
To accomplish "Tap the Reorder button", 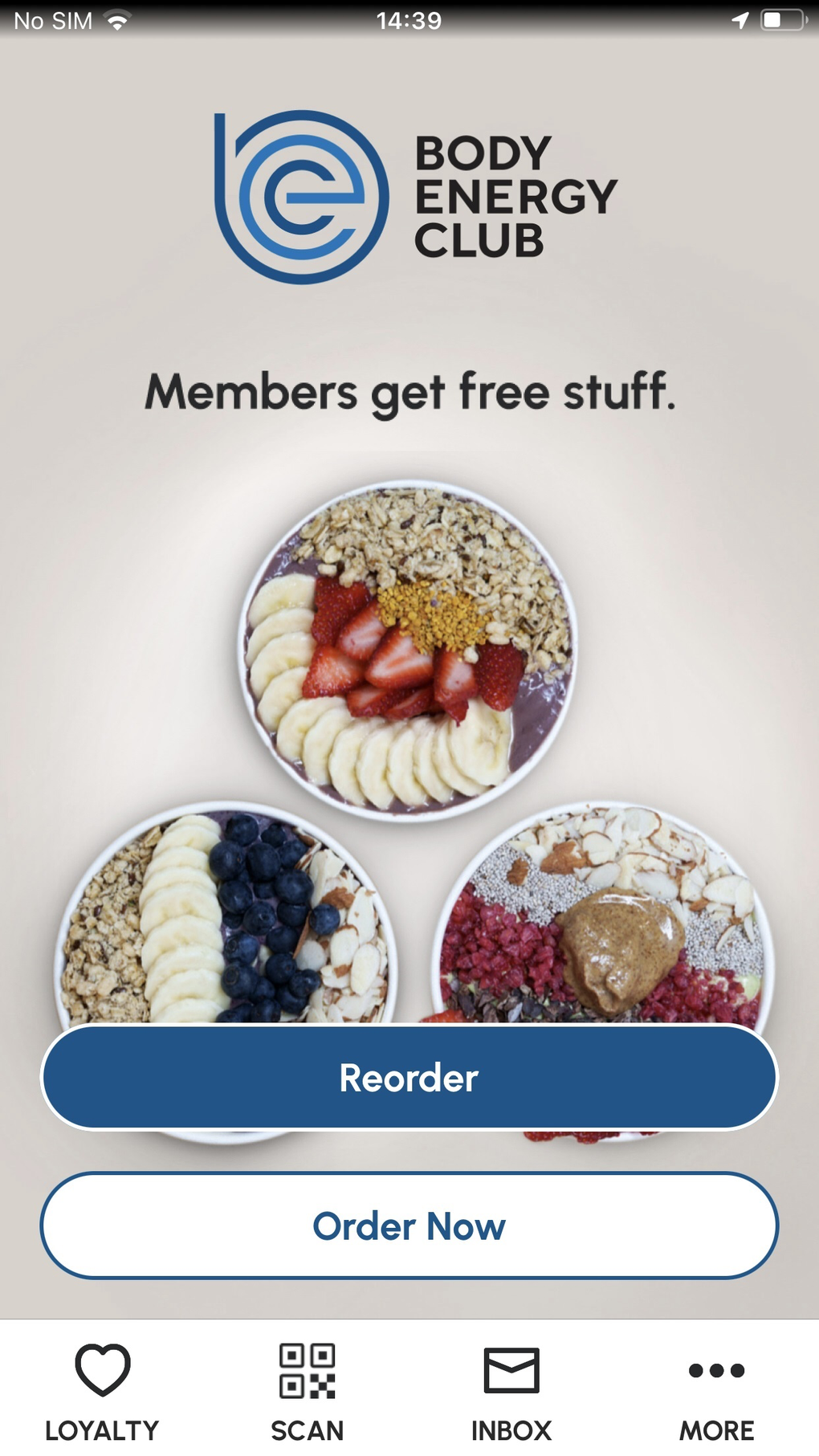I will point(409,1077).
